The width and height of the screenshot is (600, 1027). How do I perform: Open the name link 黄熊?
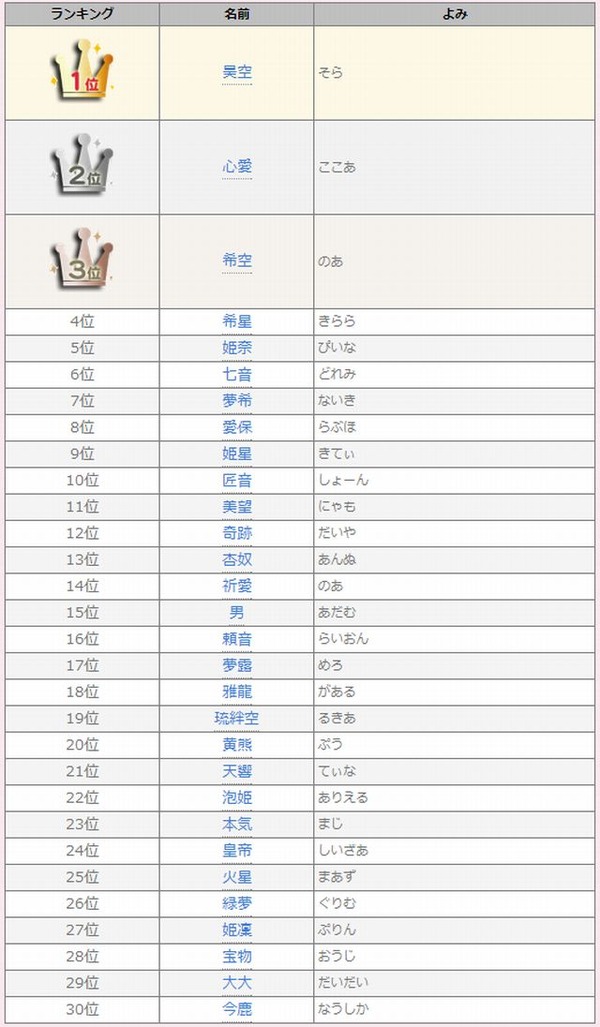click(x=237, y=745)
